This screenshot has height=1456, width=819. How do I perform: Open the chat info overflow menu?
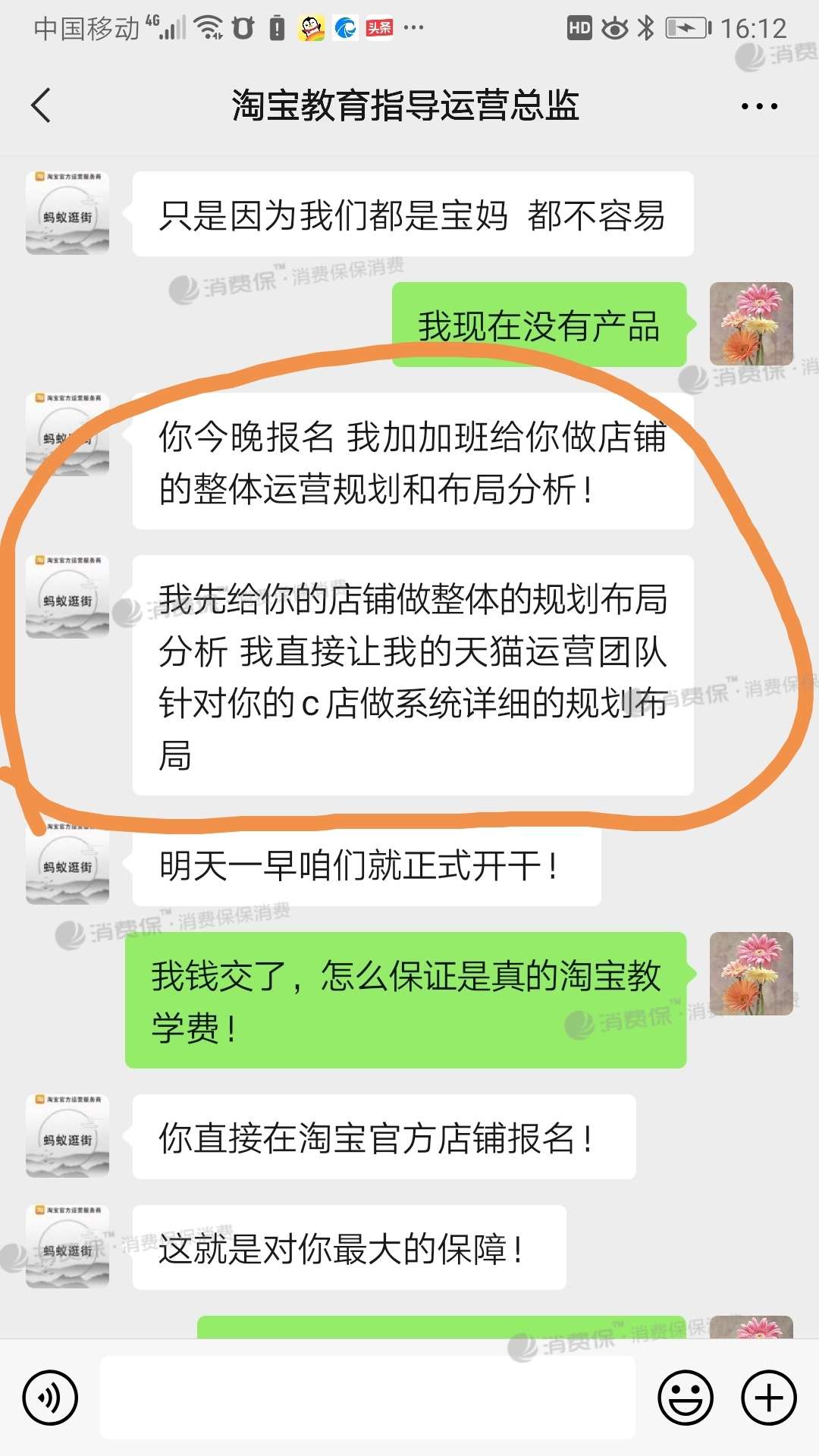759,106
